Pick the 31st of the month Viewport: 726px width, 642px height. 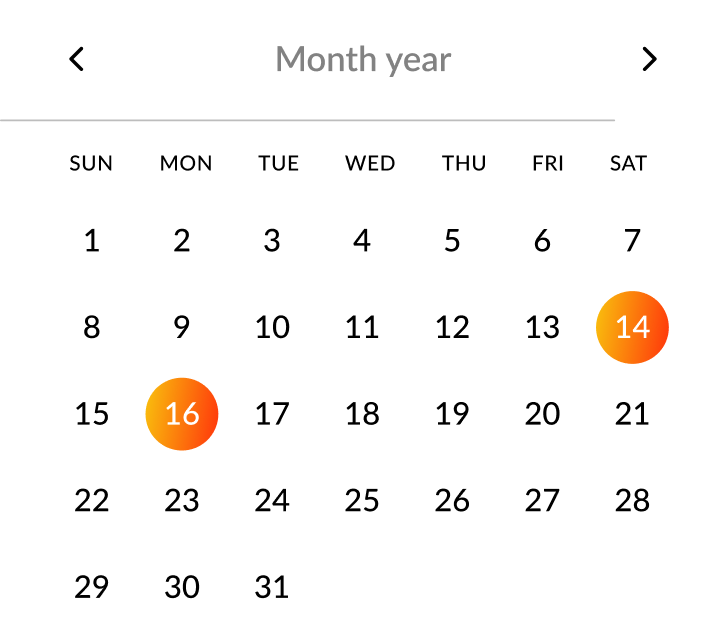click(x=272, y=587)
